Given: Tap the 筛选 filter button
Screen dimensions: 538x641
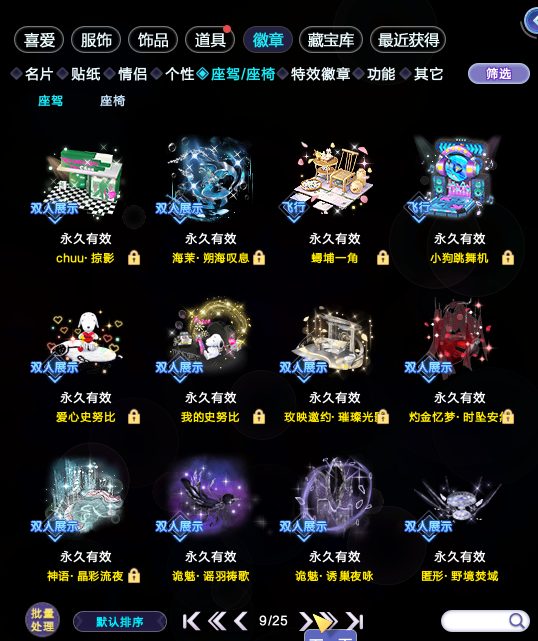Looking at the screenshot, I should click(x=499, y=74).
